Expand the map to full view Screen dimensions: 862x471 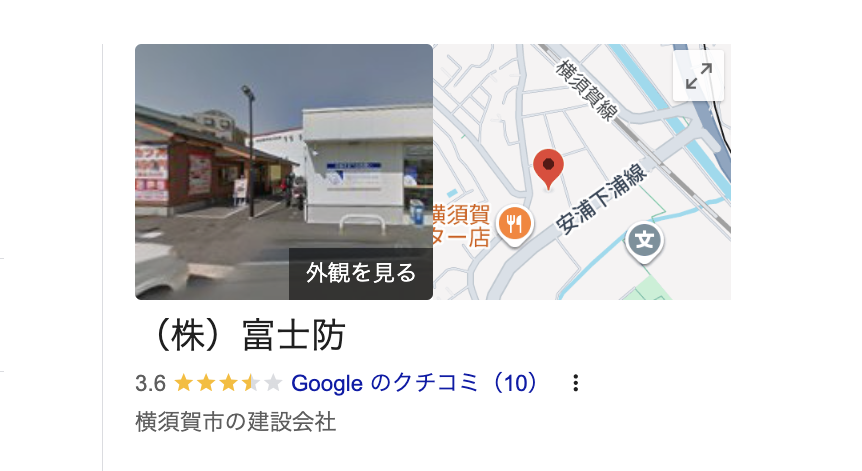click(x=698, y=75)
